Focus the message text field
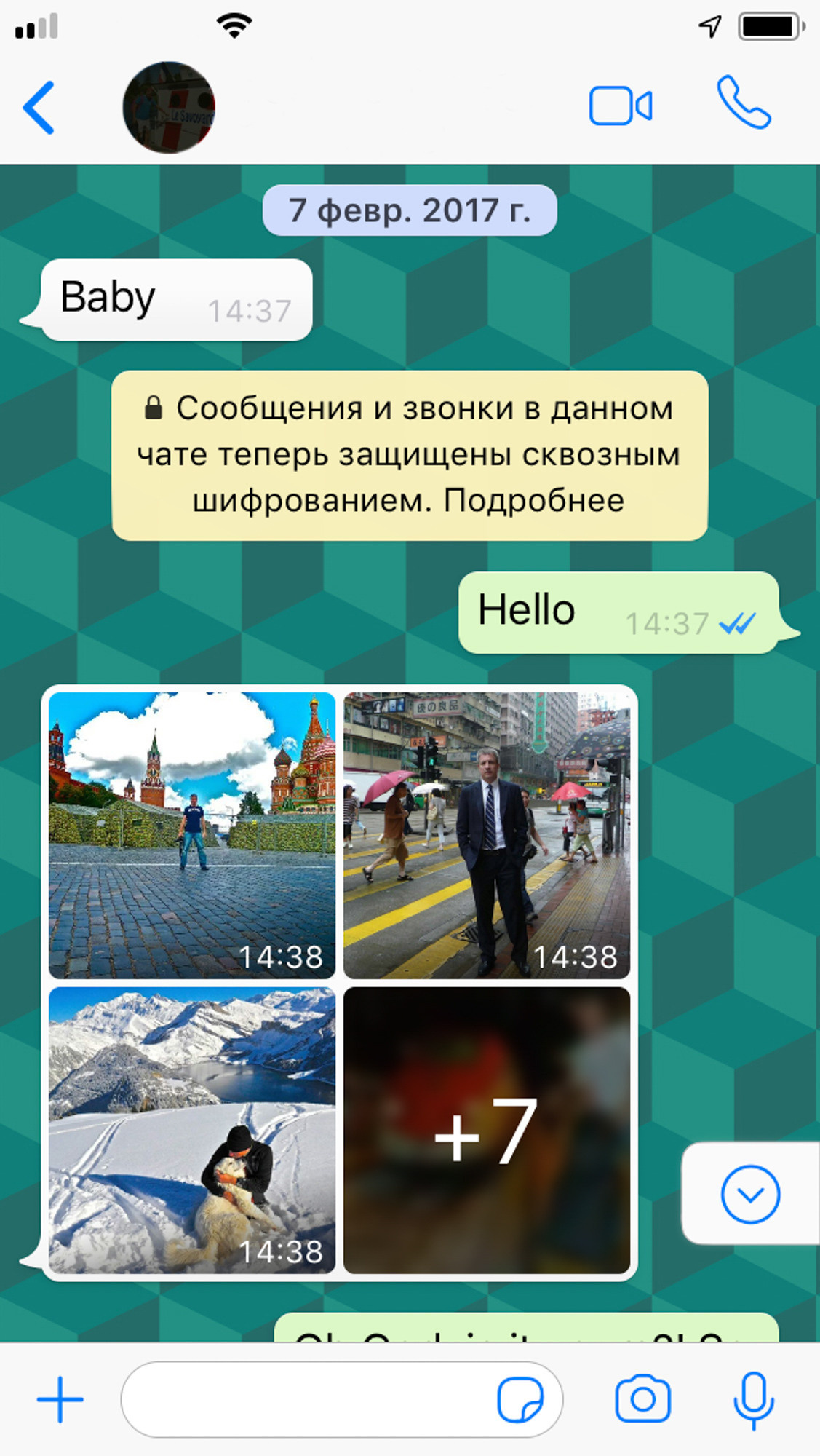Screen dimensions: 820x1456 tap(306, 1399)
